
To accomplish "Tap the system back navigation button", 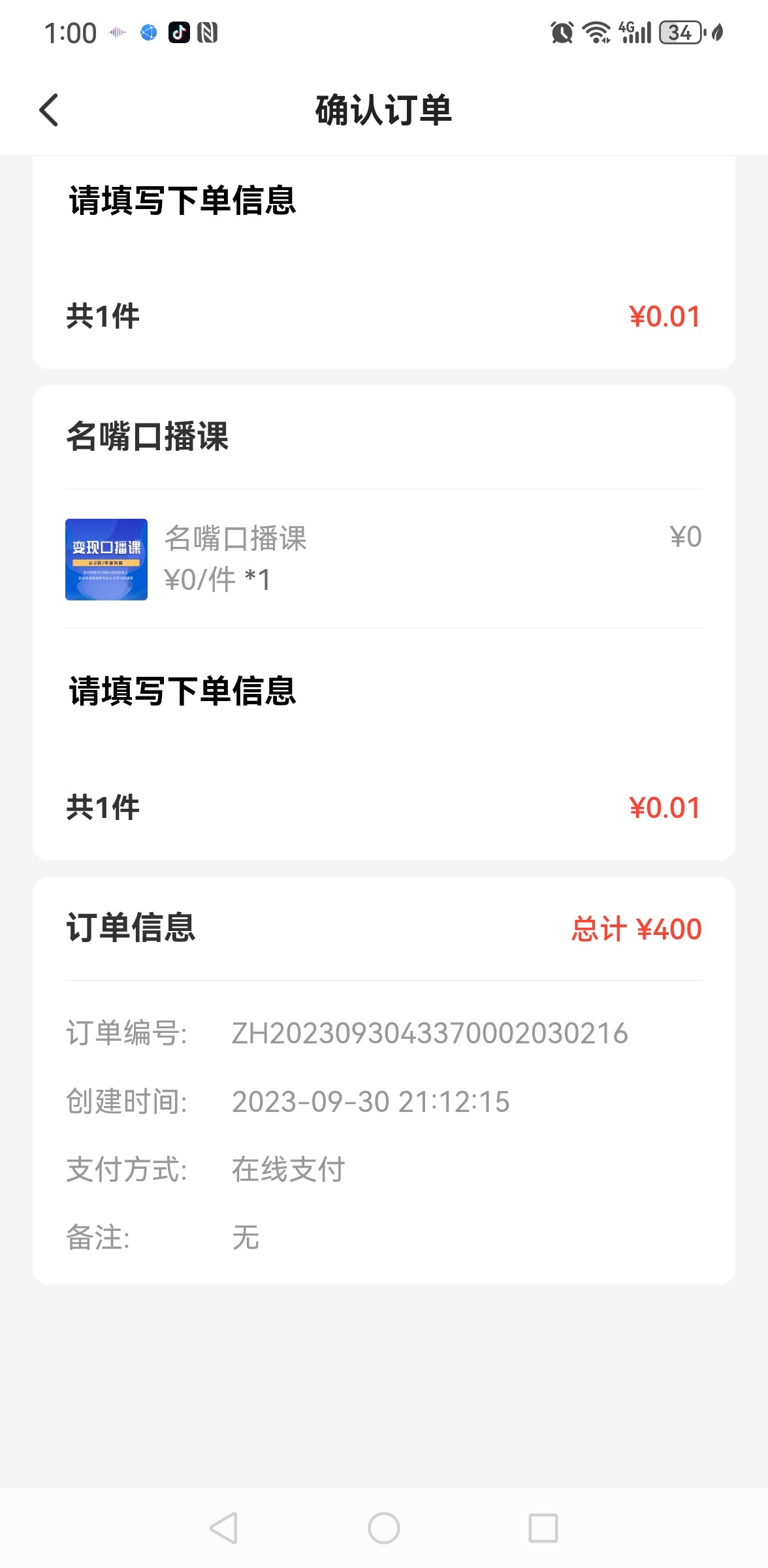I will coord(223,1528).
